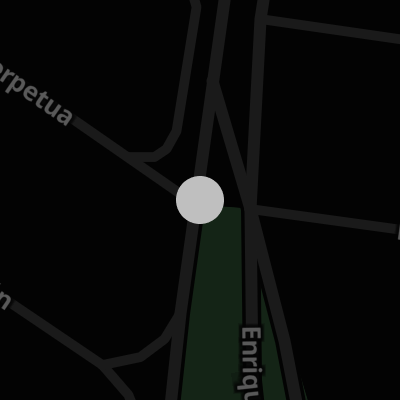Tap the gray location marker on the map

(x=200, y=200)
